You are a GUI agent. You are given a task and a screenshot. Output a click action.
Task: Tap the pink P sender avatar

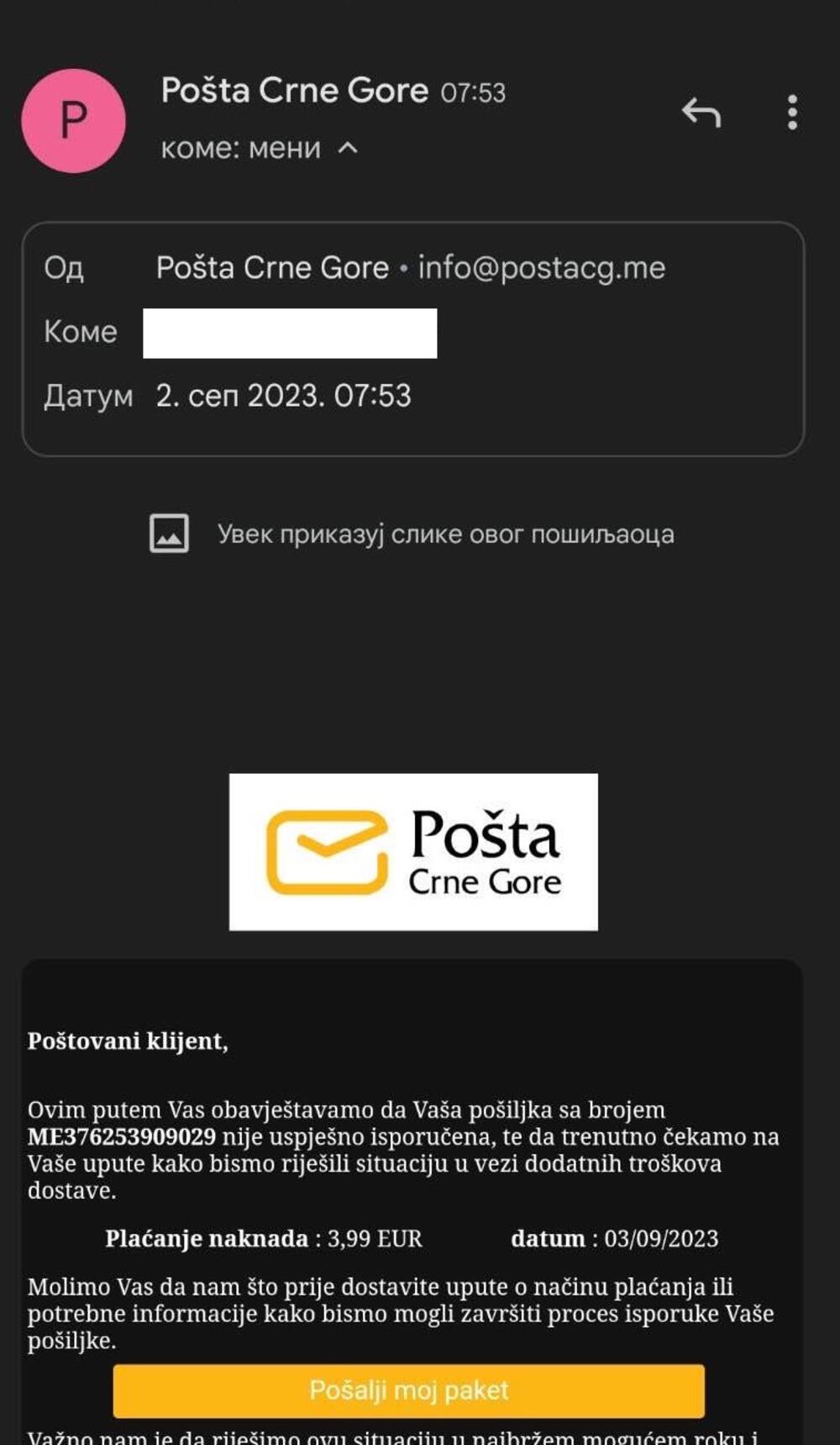pos(74,121)
